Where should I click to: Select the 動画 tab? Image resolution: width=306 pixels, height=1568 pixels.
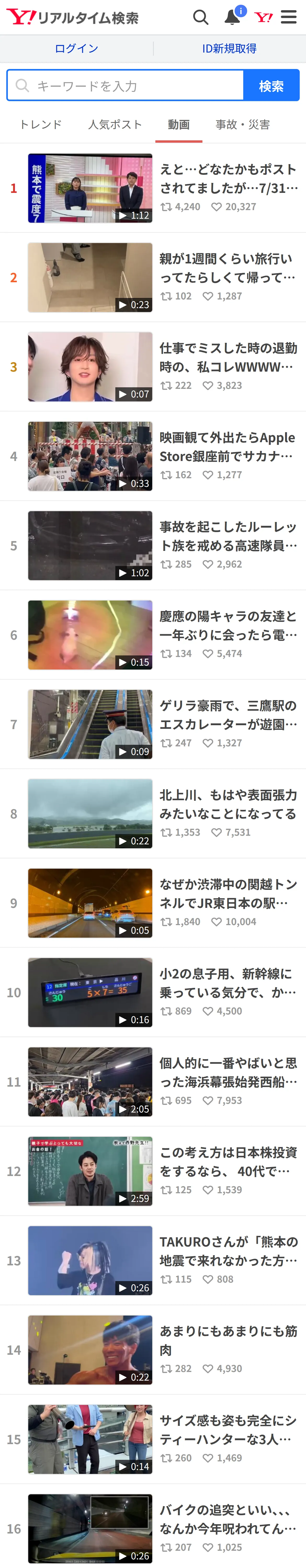click(x=179, y=124)
